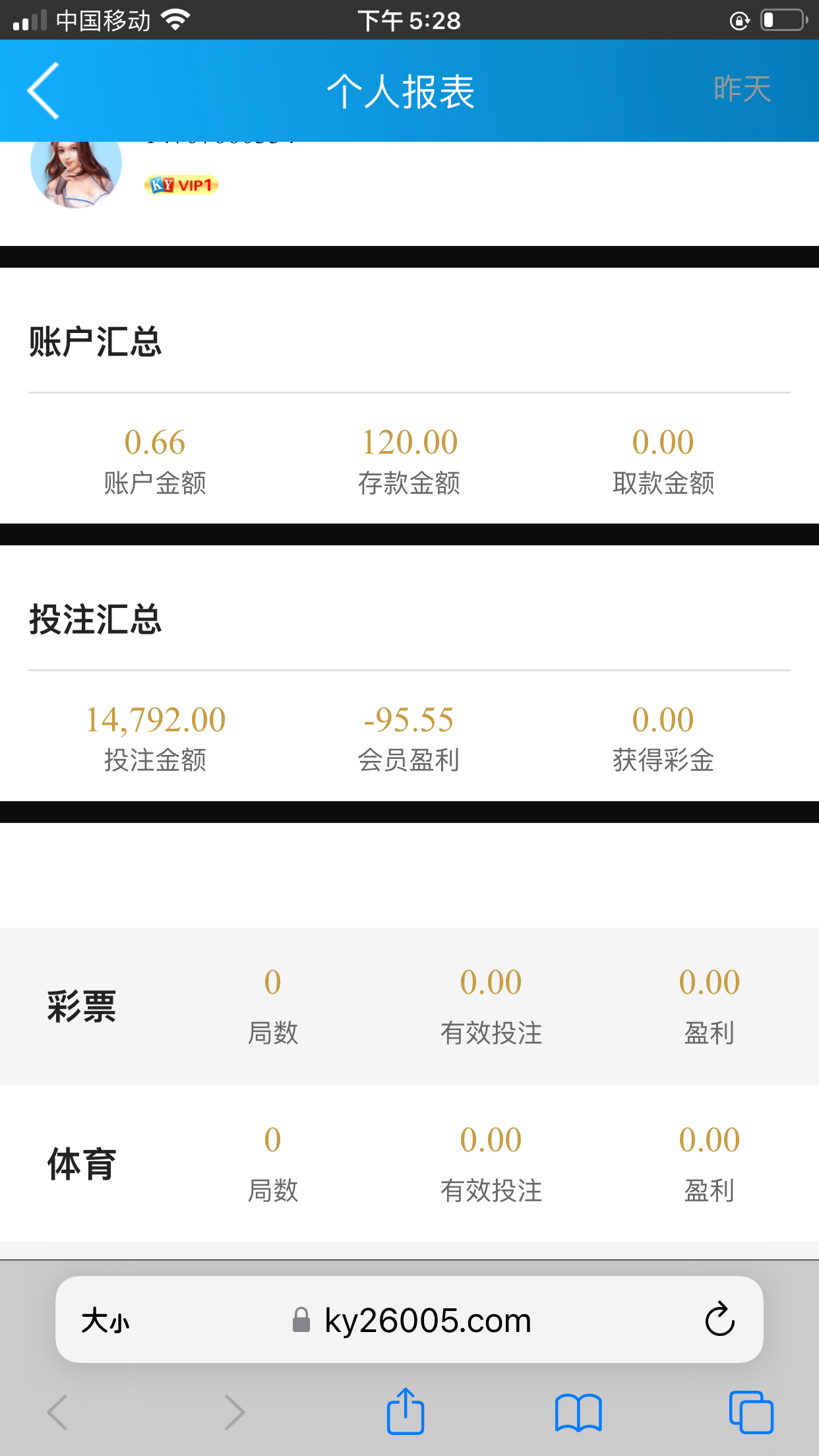Show all open Safari tabs
Viewport: 819px width, 1456px height.
click(x=750, y=1412)
